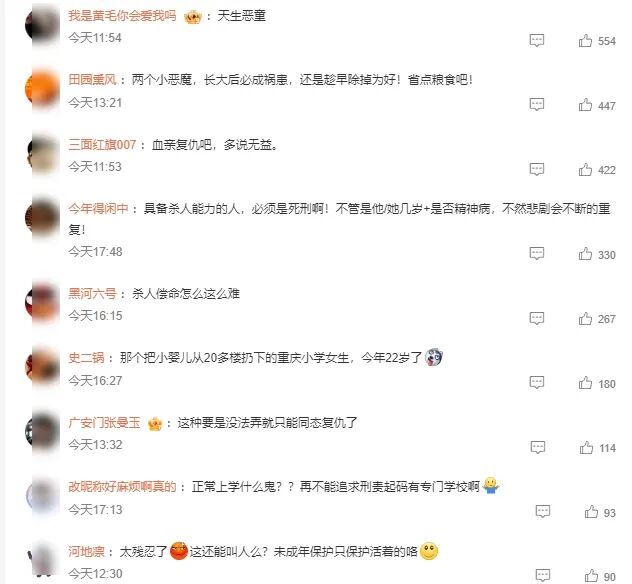Open 三面红旗007's profile
This screenshot has width=632, height=584.
[101, 144]
